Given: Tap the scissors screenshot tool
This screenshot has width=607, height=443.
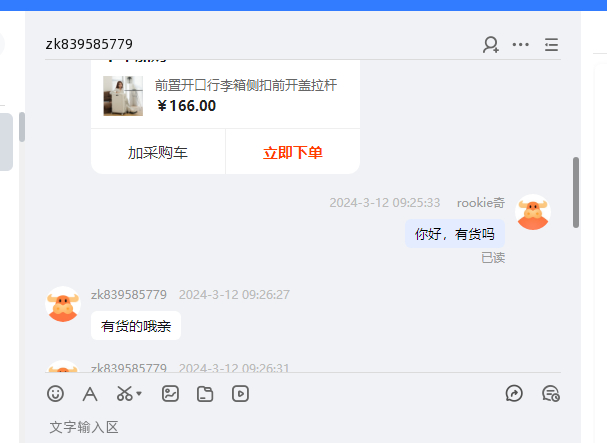Looking at the screenshot, I should pyautogui.click(x=125, y=394).
